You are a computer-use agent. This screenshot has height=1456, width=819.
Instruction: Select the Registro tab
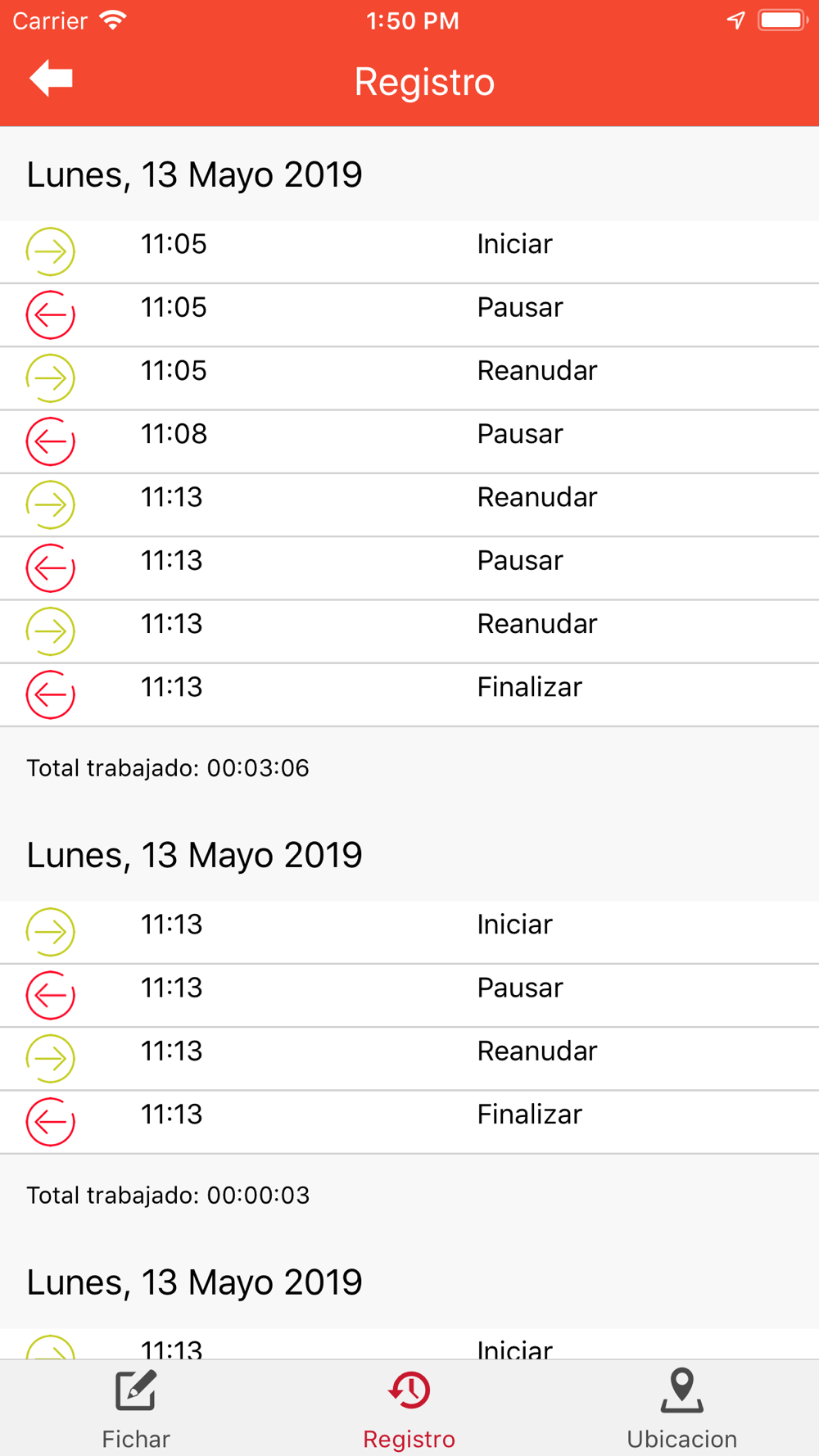pos(409,1410)
